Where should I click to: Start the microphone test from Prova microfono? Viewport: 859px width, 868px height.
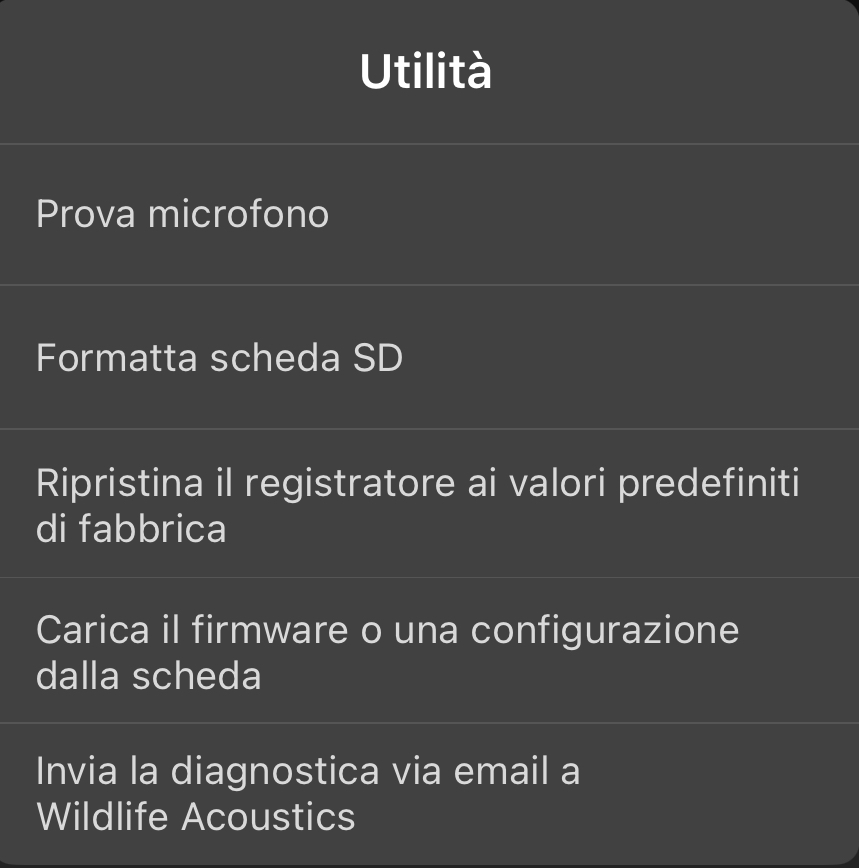(x=181, y=214)
